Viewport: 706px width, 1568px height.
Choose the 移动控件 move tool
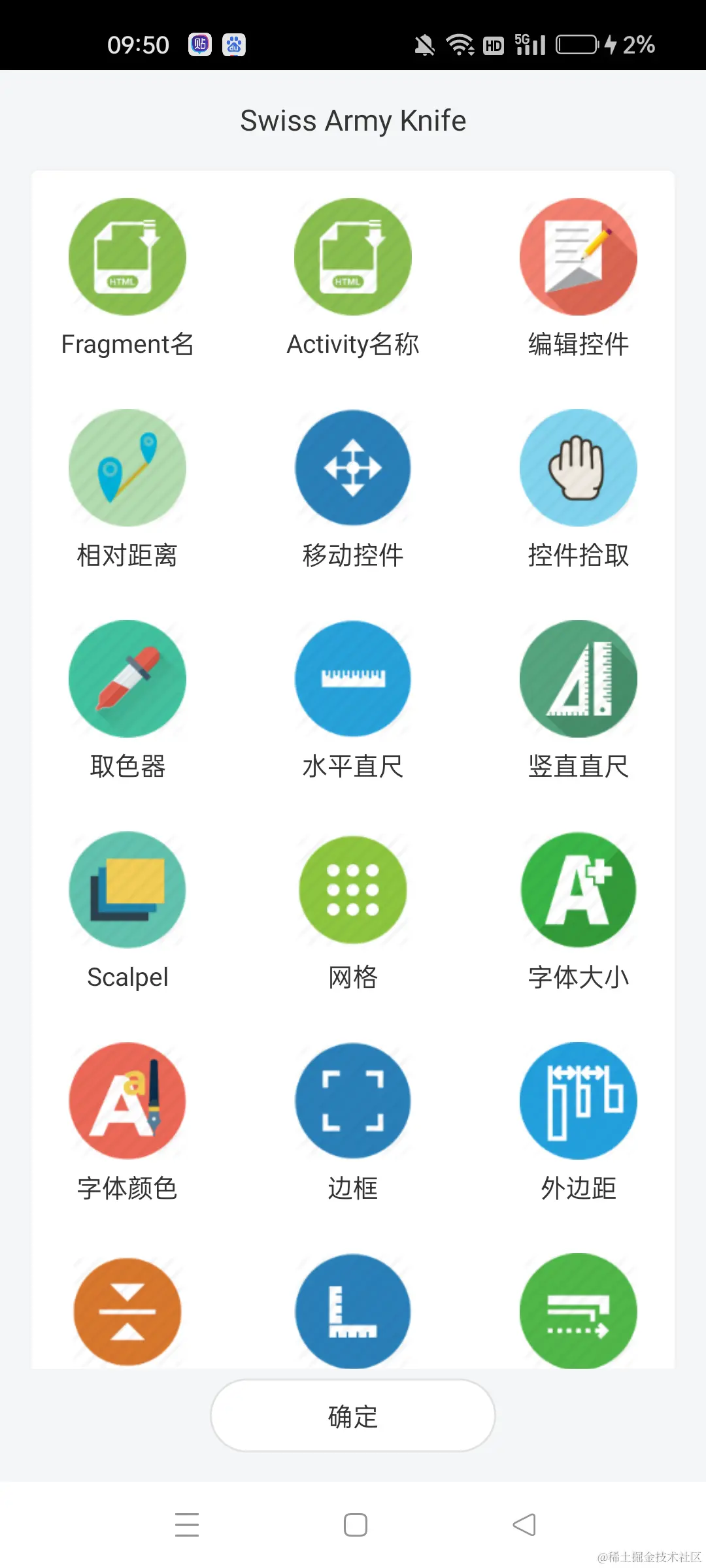click(x=353, y=468)
